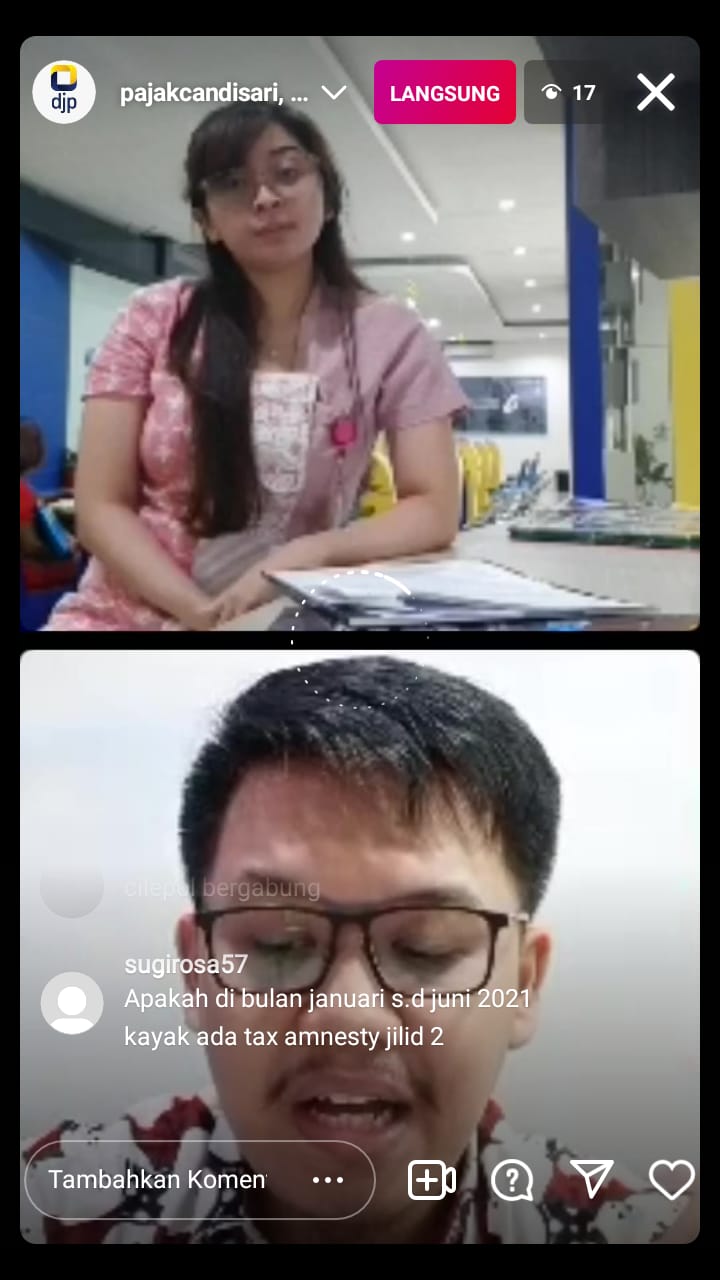Expand the pajakcandisari hosts dropdown chevron
Screen dimensions: 720x1280
coord(333,93)
